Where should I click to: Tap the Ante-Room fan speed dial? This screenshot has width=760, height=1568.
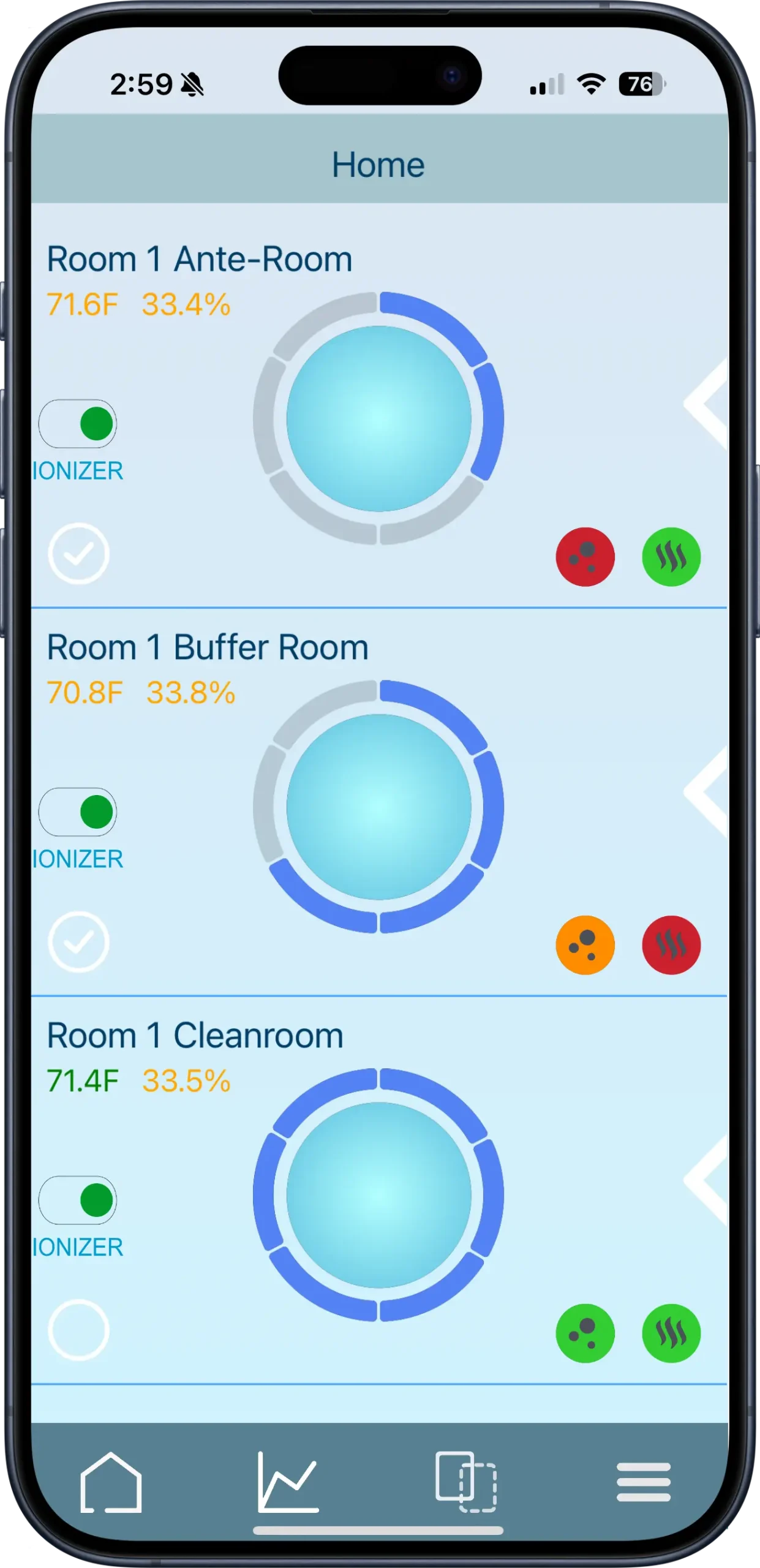(x=378, y=419)
